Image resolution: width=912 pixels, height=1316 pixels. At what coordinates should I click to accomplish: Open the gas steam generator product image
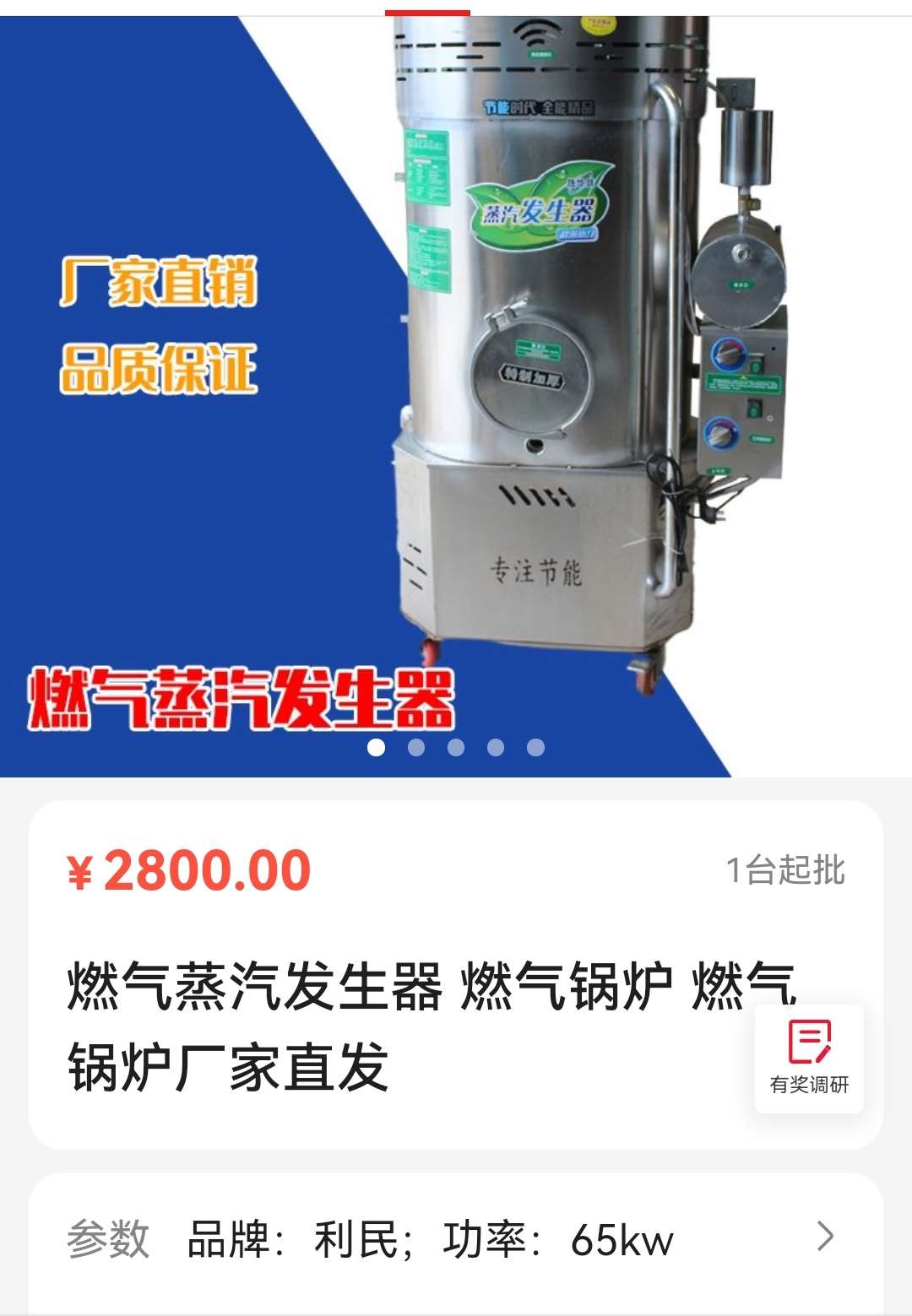pos(456,388)
